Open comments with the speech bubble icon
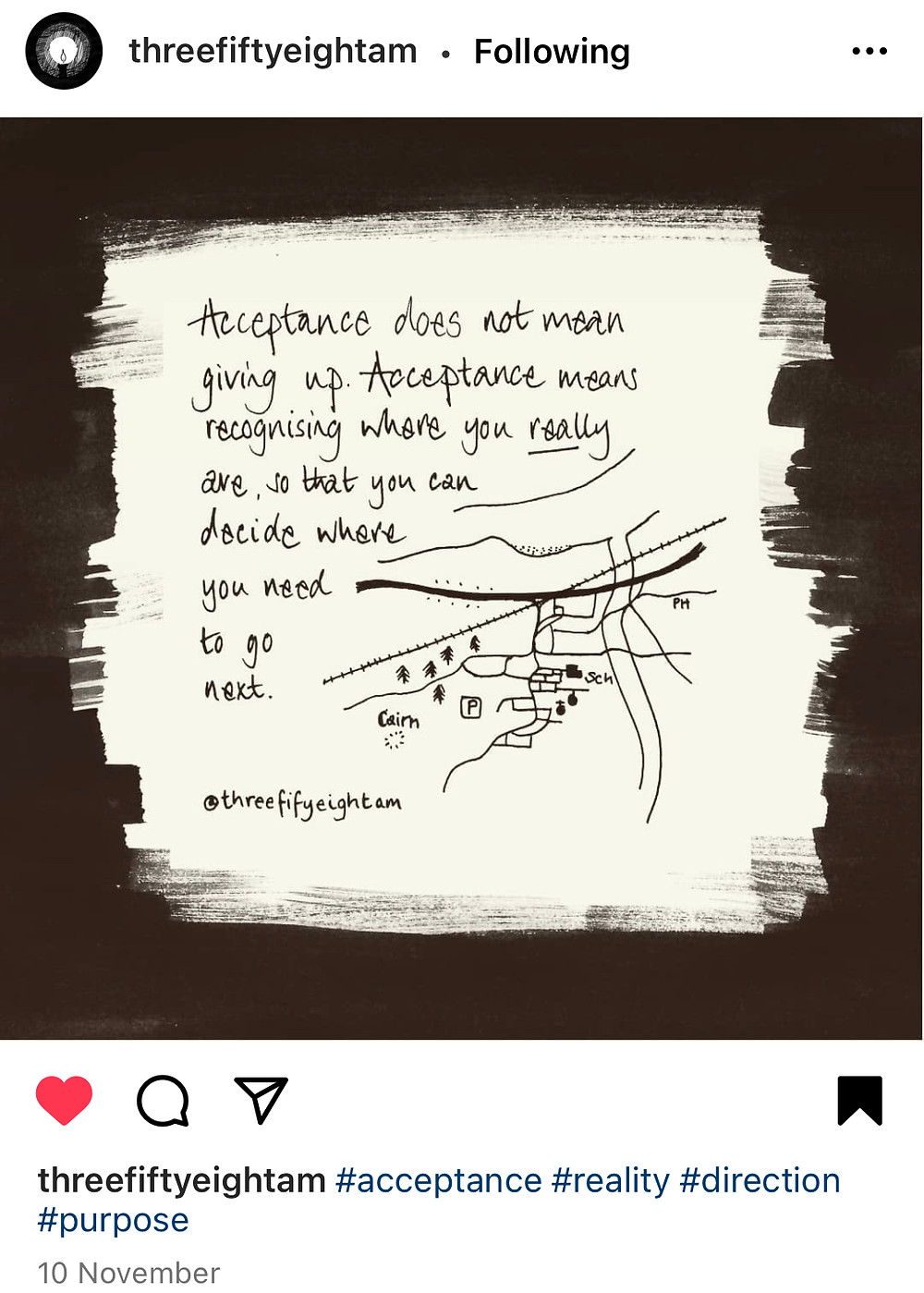924x1293 pixels. click(x=163, y=1100)
